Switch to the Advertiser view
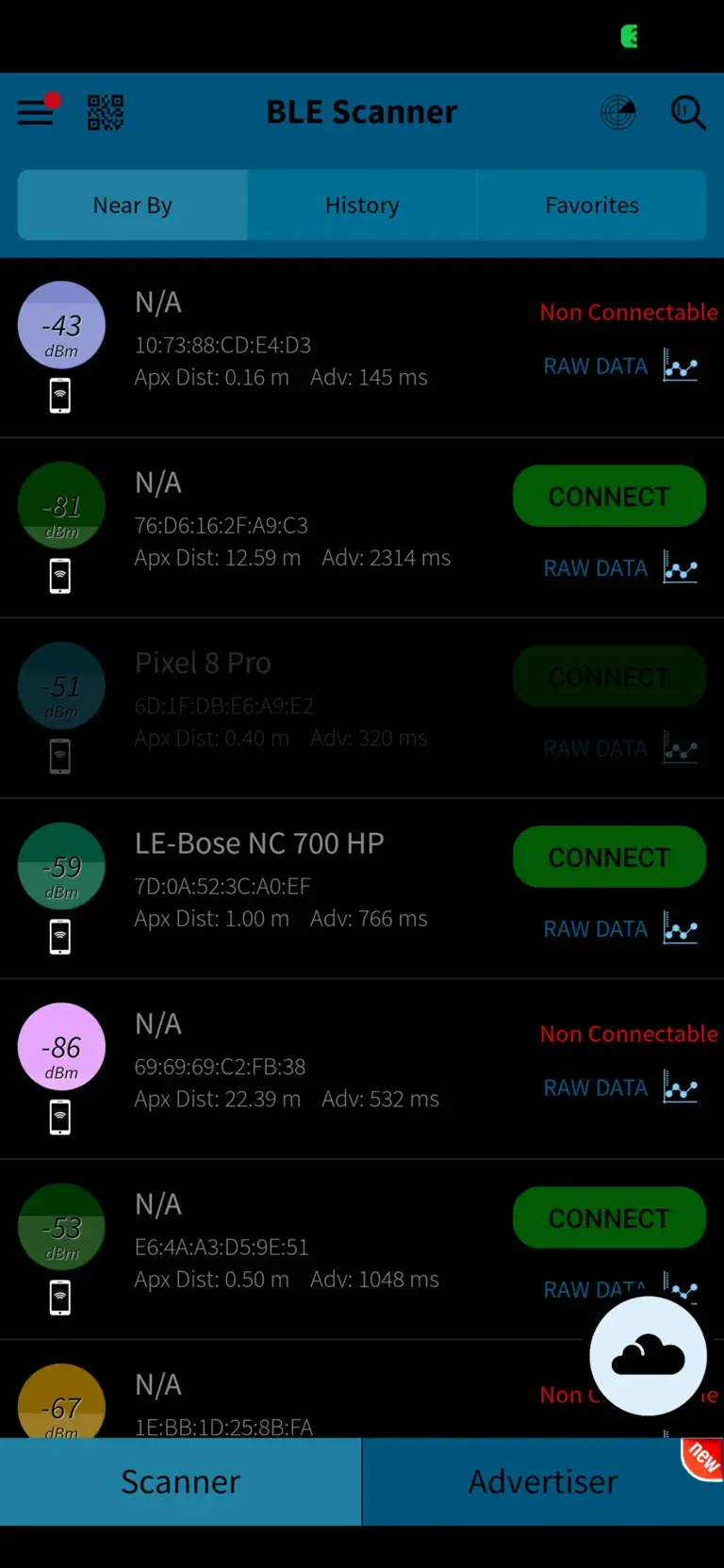The width and height of the screenshot is (724, 1568). [x=543, y=1480]
